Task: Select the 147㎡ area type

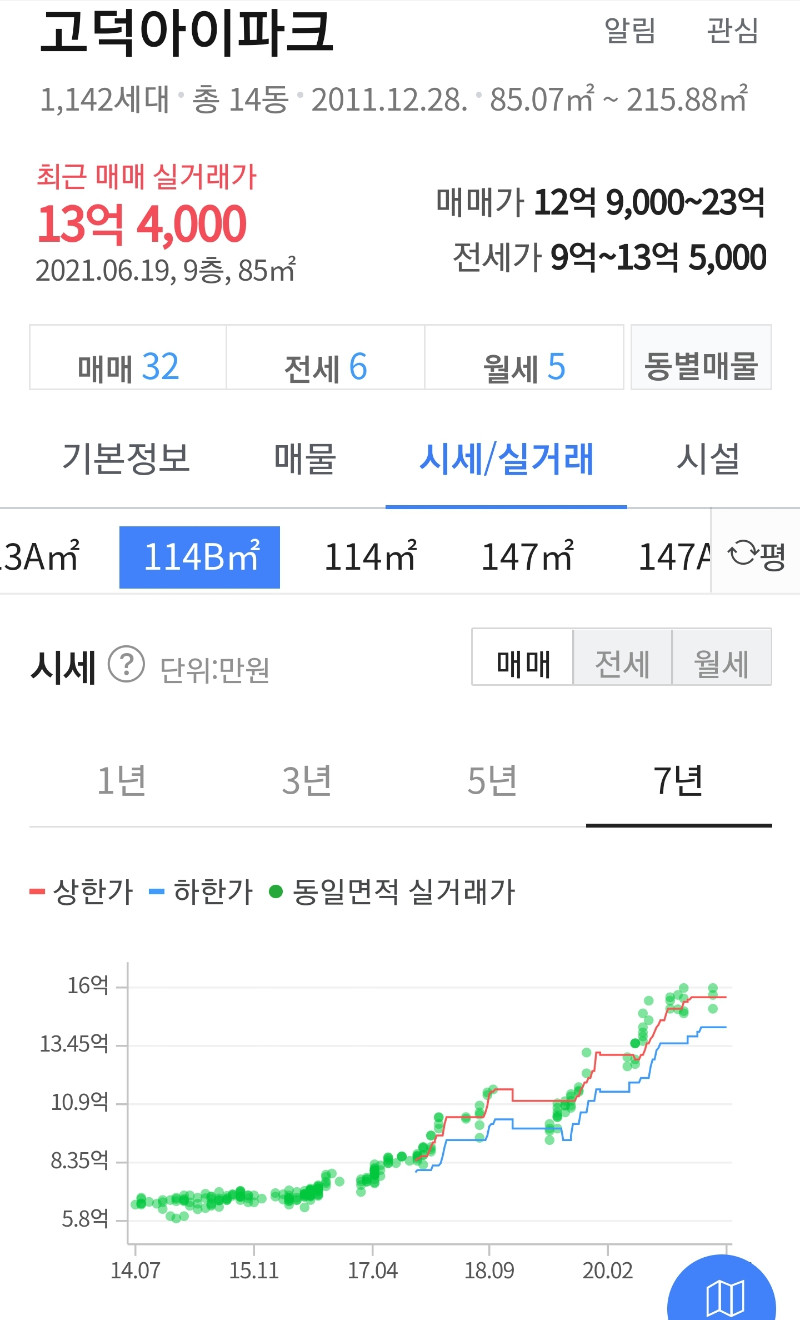Action: [527, 556]
